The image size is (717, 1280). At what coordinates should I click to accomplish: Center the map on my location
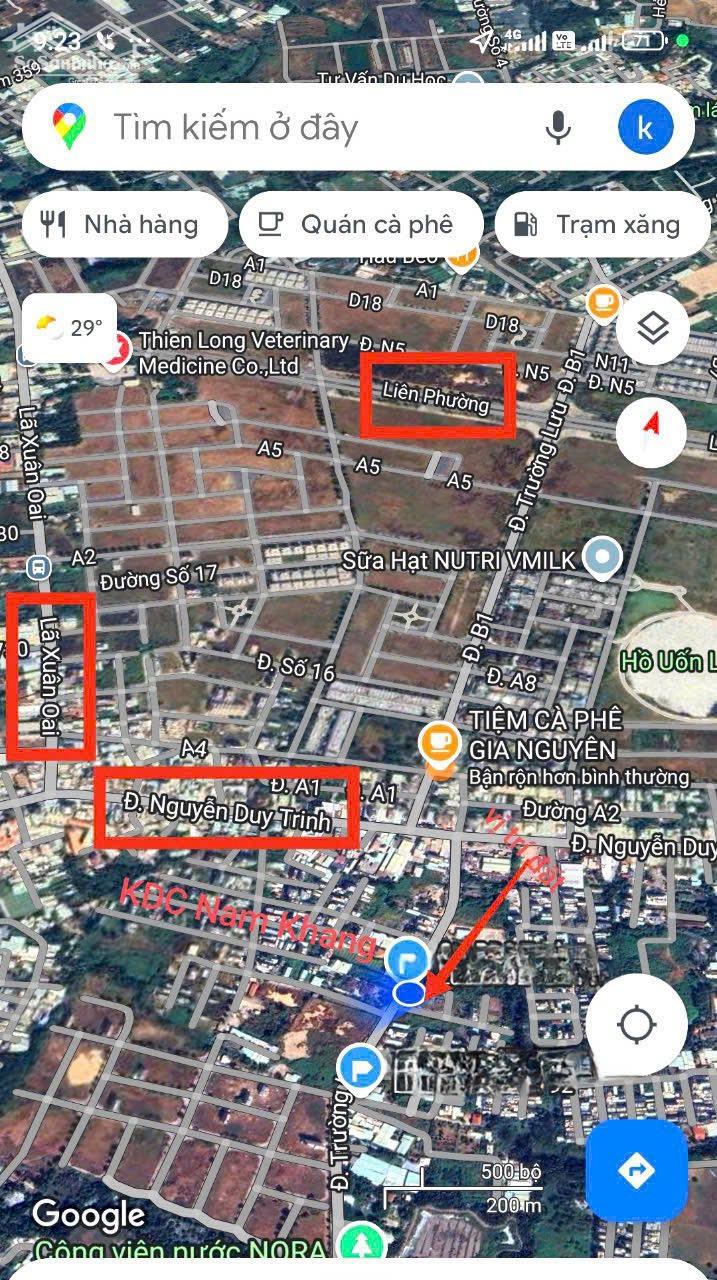636,1025
